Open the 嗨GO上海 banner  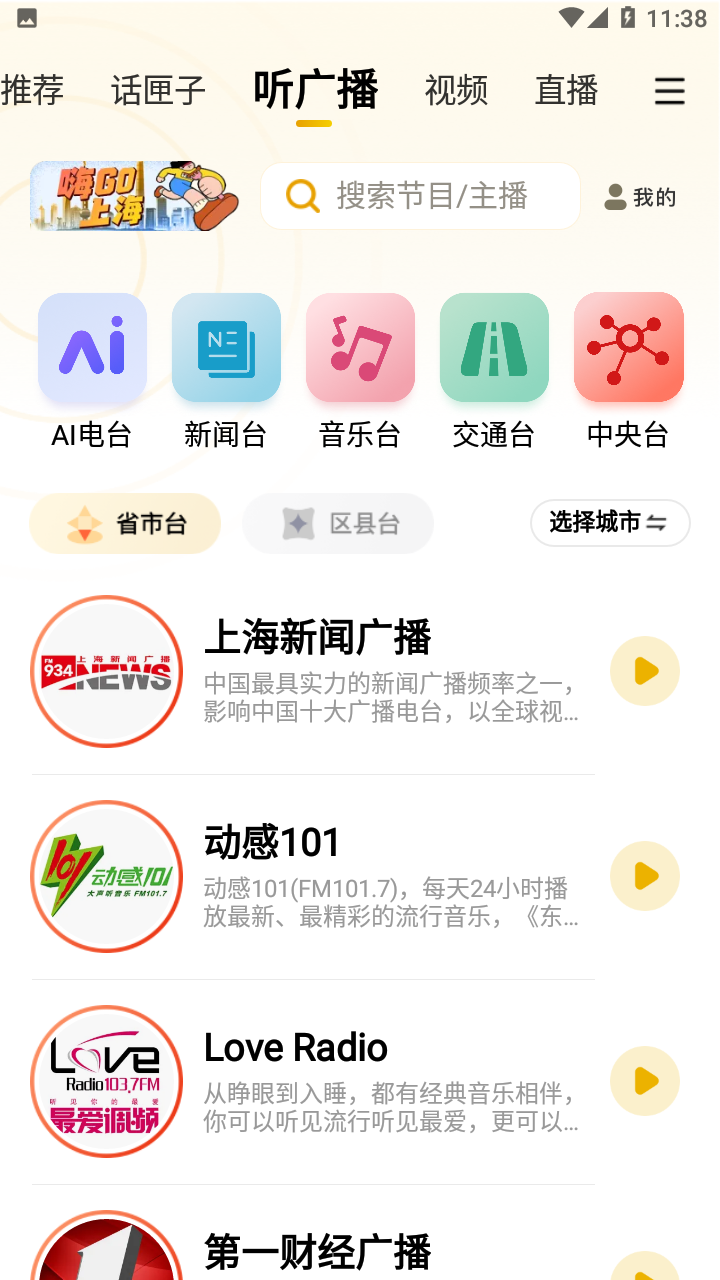pyautogui.click(x=134, y=197)
